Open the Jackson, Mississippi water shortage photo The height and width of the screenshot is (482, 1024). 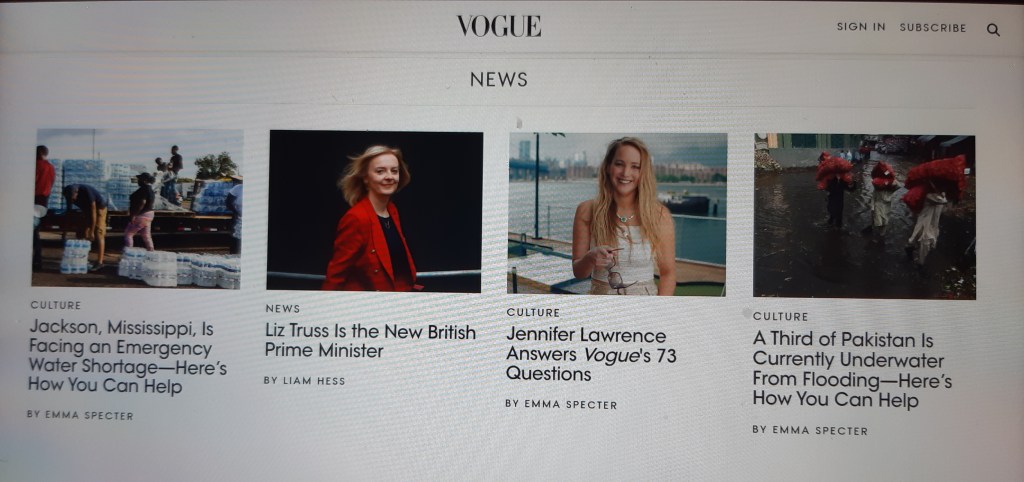138,208
